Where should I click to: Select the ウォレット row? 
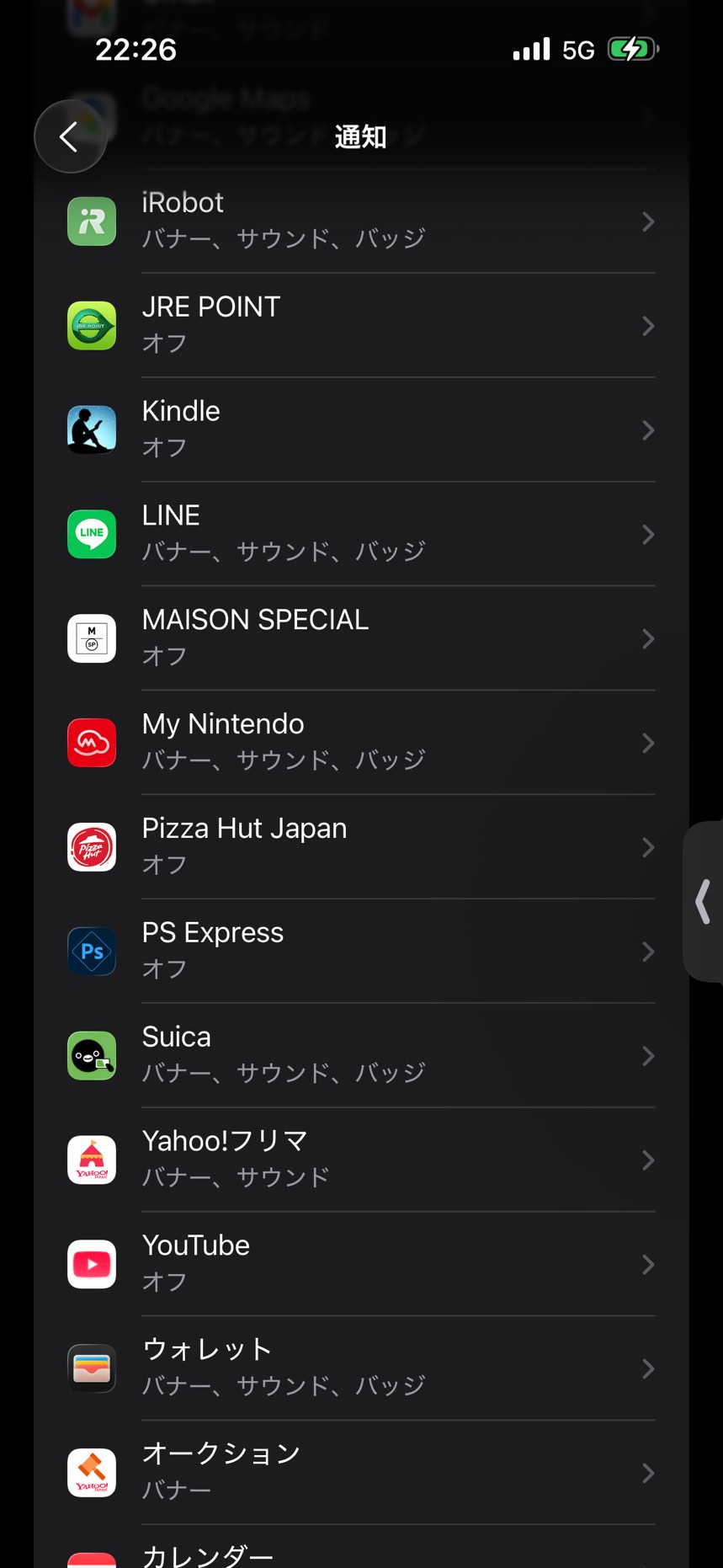361,1369
